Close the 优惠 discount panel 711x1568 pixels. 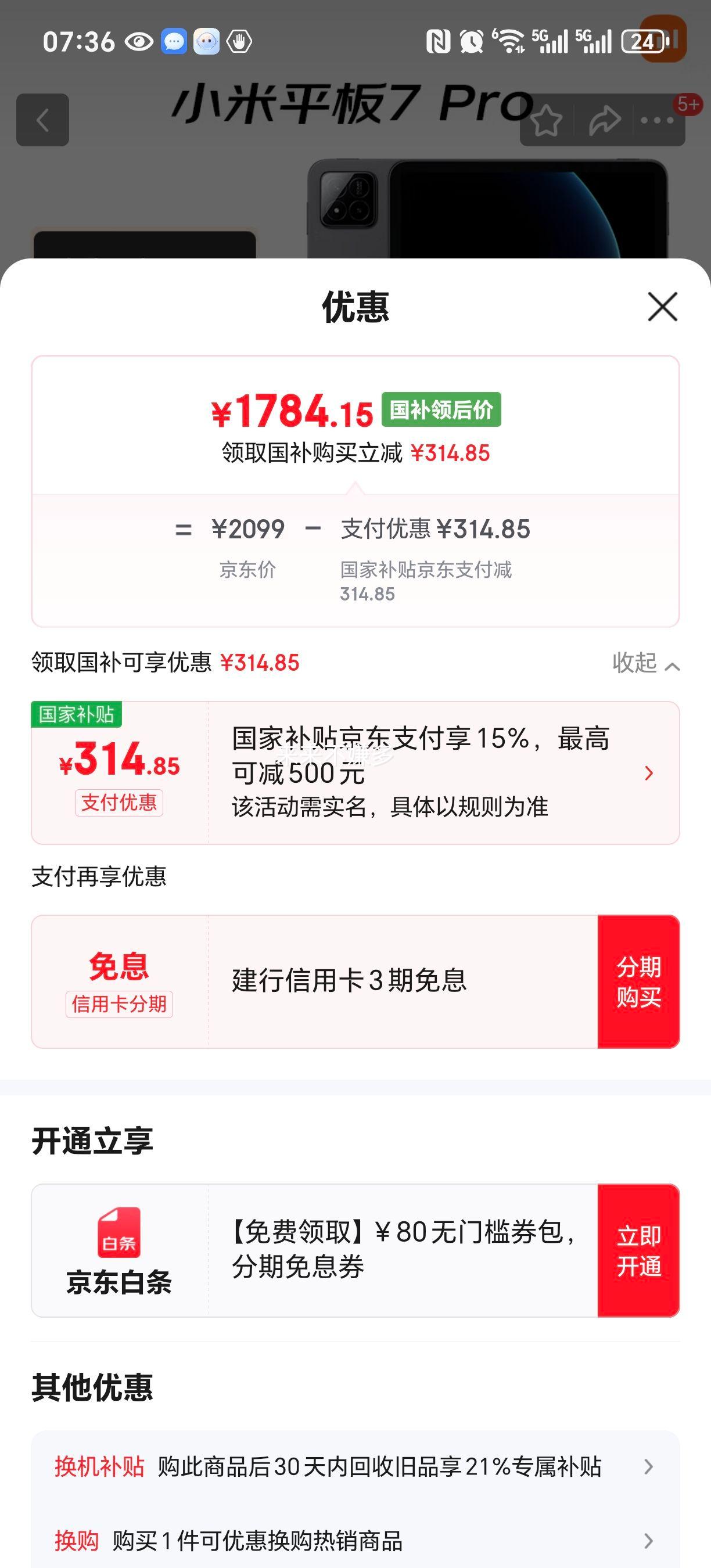(x=662, y=306)
